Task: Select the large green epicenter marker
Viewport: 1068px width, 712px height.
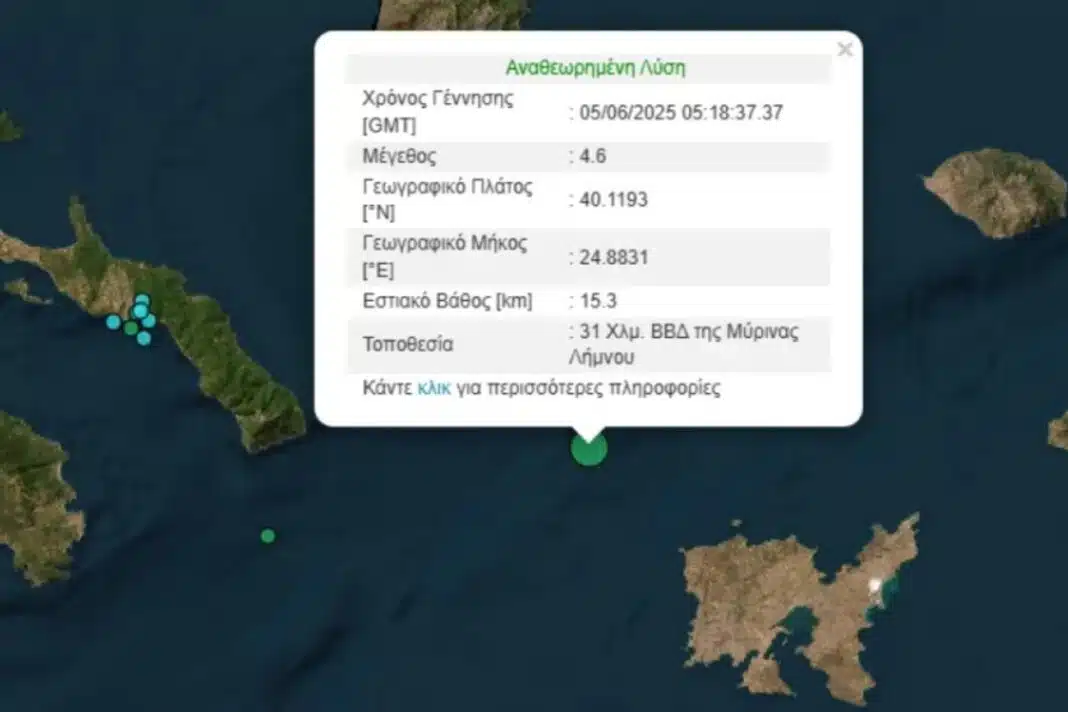Action: pos(589,449)
